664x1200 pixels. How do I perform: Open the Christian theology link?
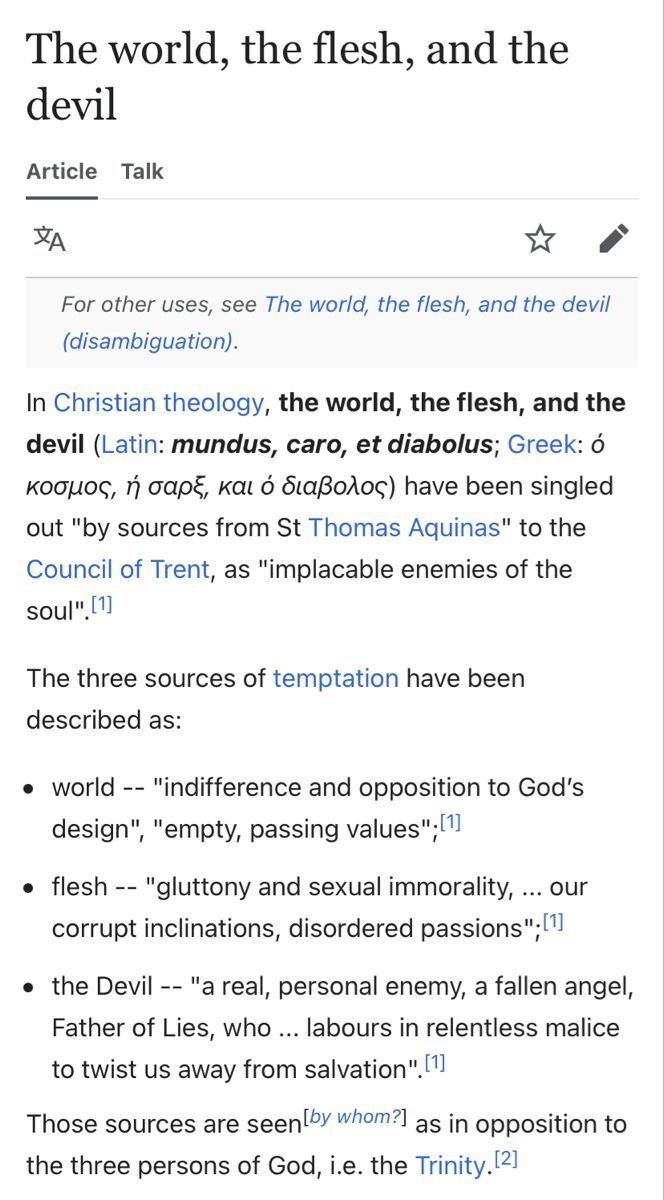(158, 403)
